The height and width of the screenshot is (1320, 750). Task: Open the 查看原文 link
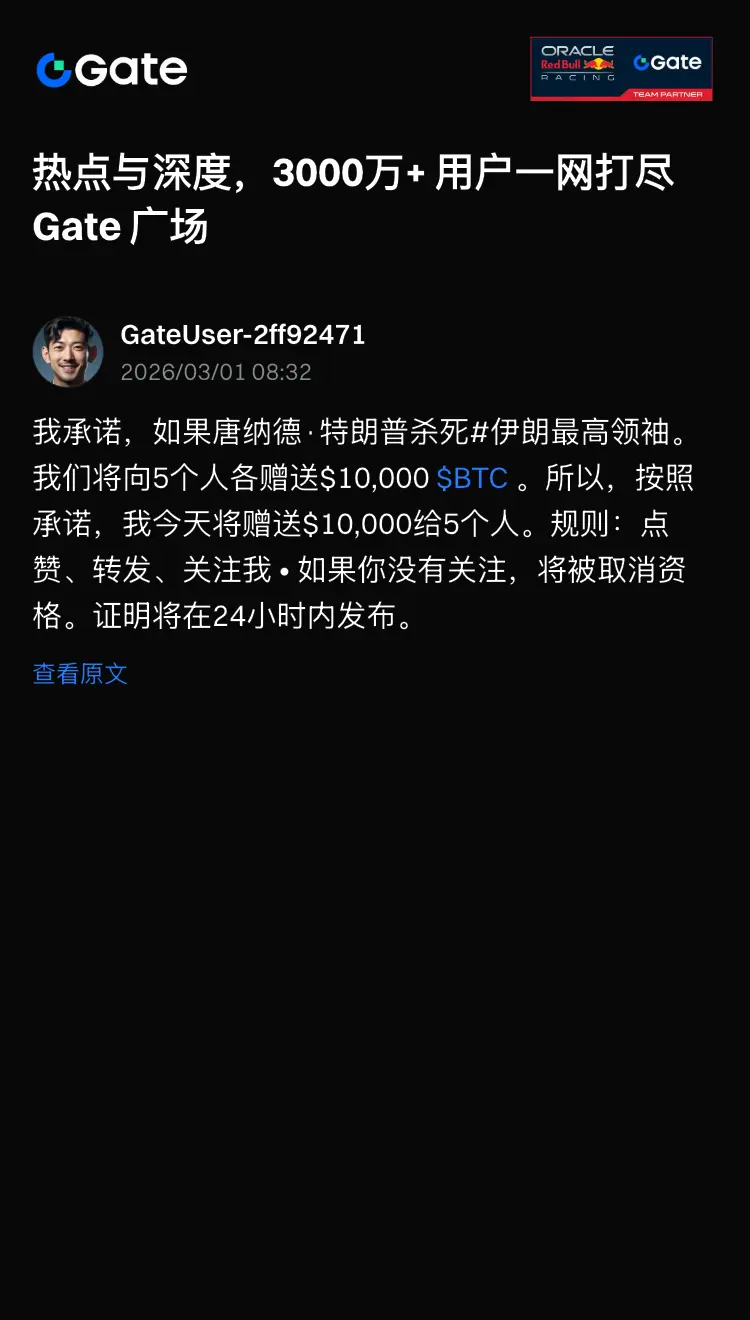pos(79,674)
